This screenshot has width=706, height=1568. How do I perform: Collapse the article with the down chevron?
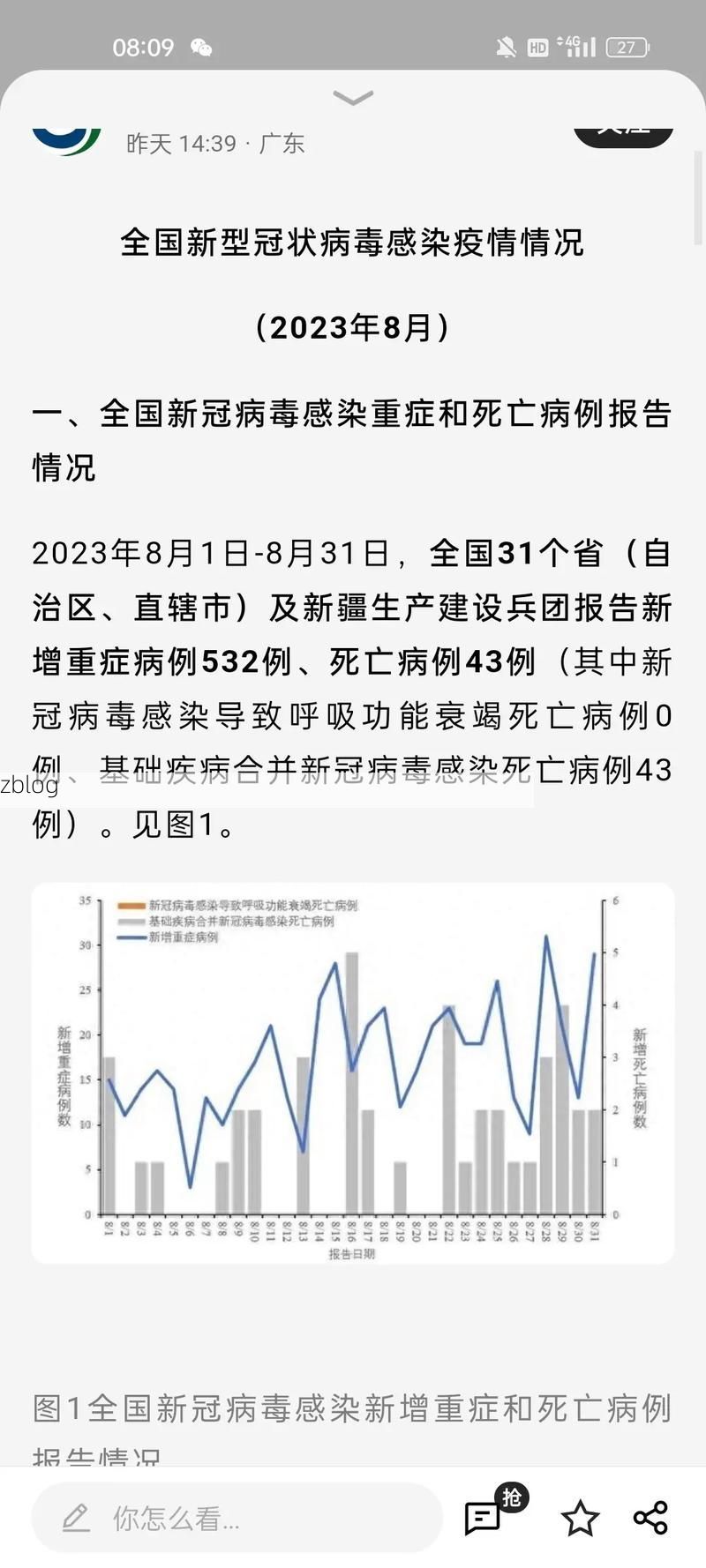coord(352,99)
